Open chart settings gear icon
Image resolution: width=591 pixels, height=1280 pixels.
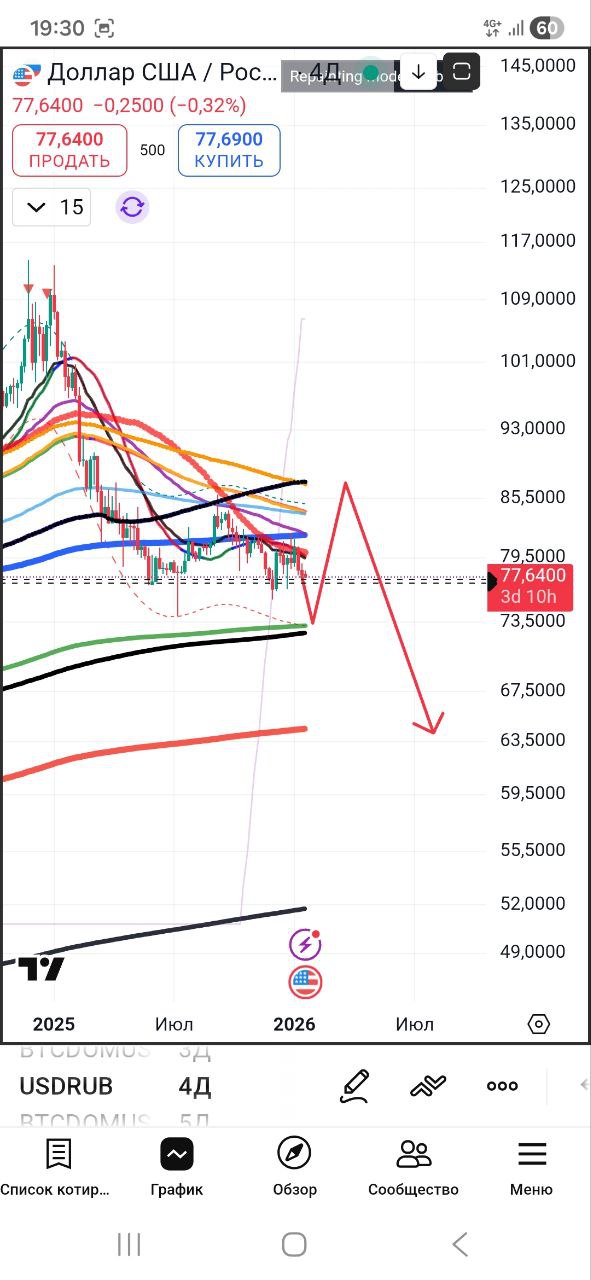[x=538, y=1024]
